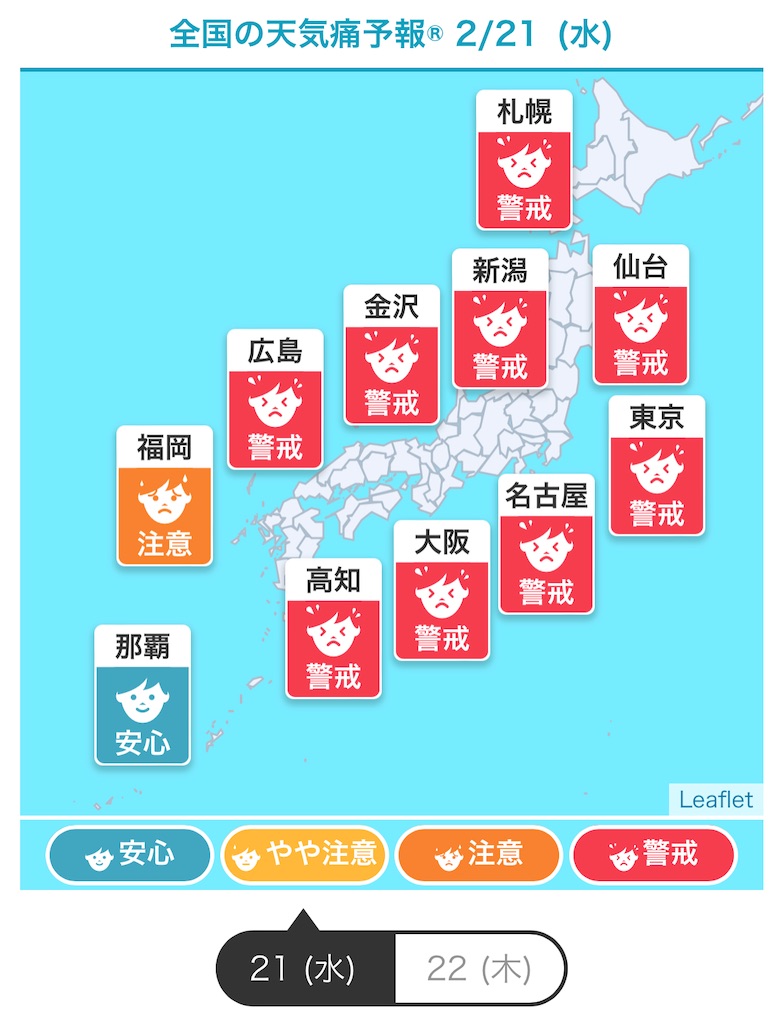Open Tokyo (東京) forecast marker

coord(656,465)
